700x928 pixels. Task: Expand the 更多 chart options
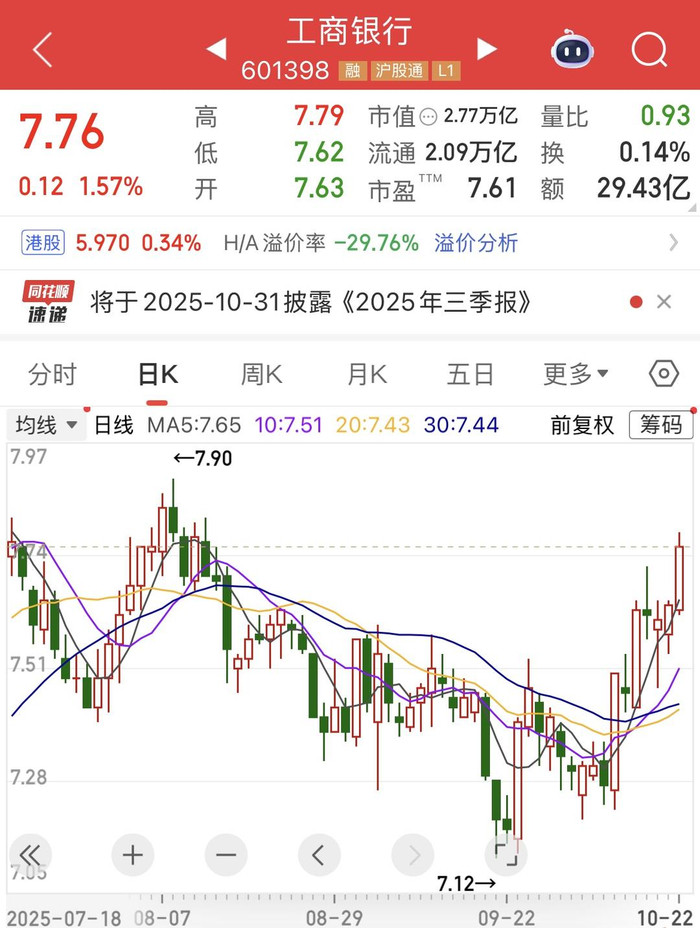click(576, 374)
